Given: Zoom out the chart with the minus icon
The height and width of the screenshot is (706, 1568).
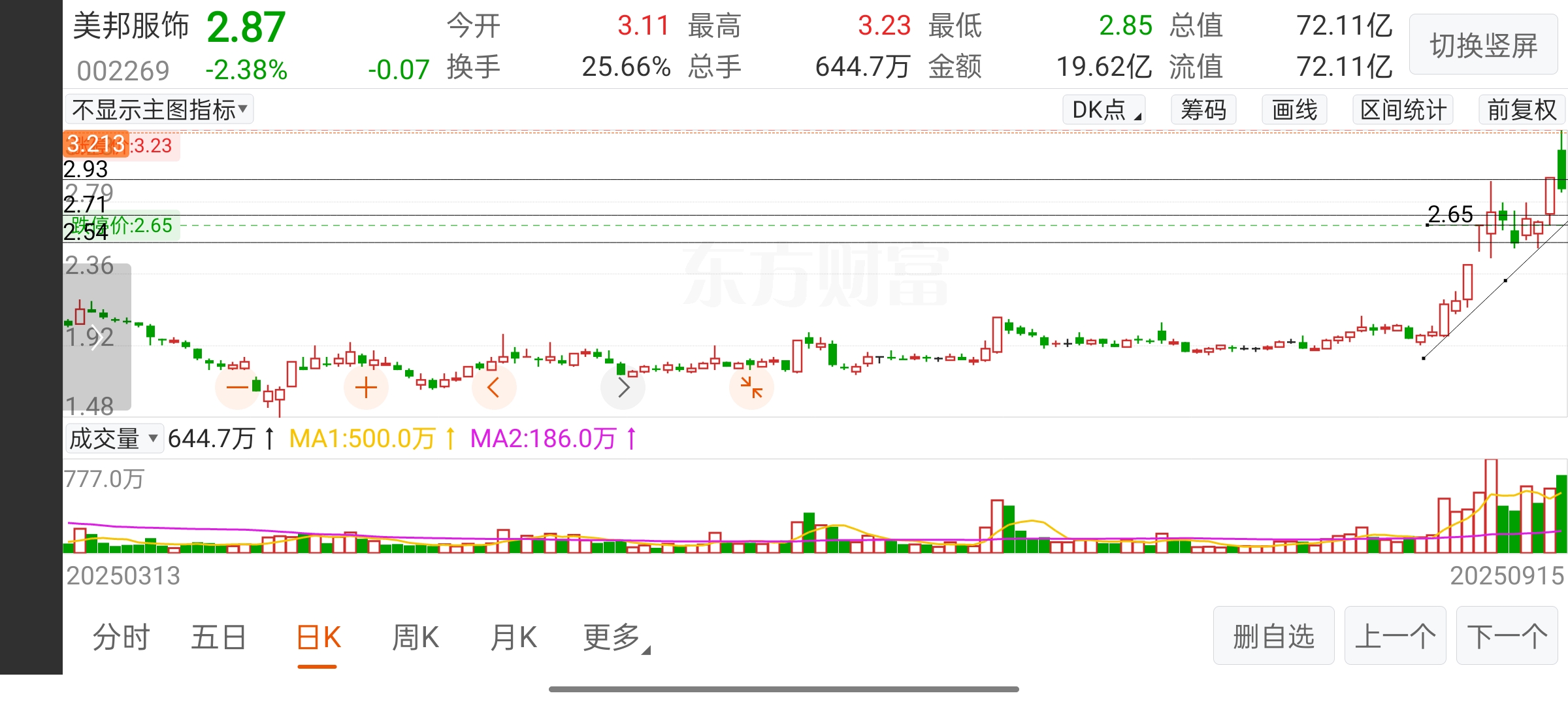Looking at the screenshot, I should click(x=237, y=388).
